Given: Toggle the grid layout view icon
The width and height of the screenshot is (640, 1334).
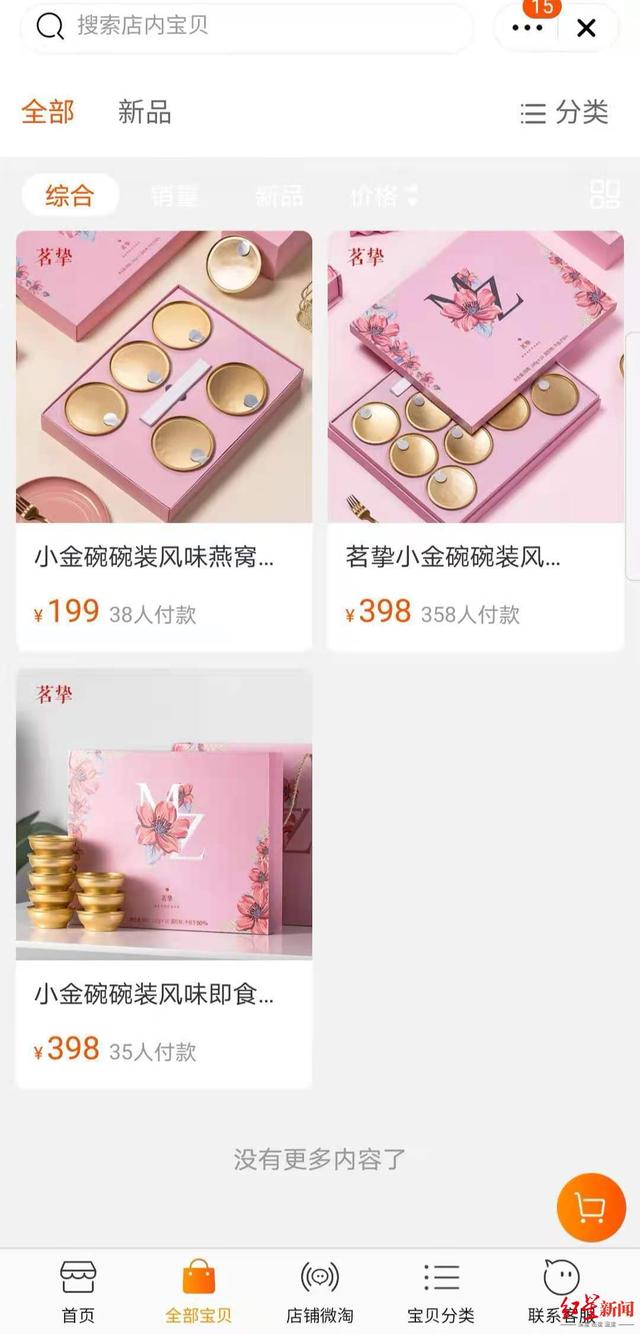Looking at the screenshot, I should tap(605, 194).
